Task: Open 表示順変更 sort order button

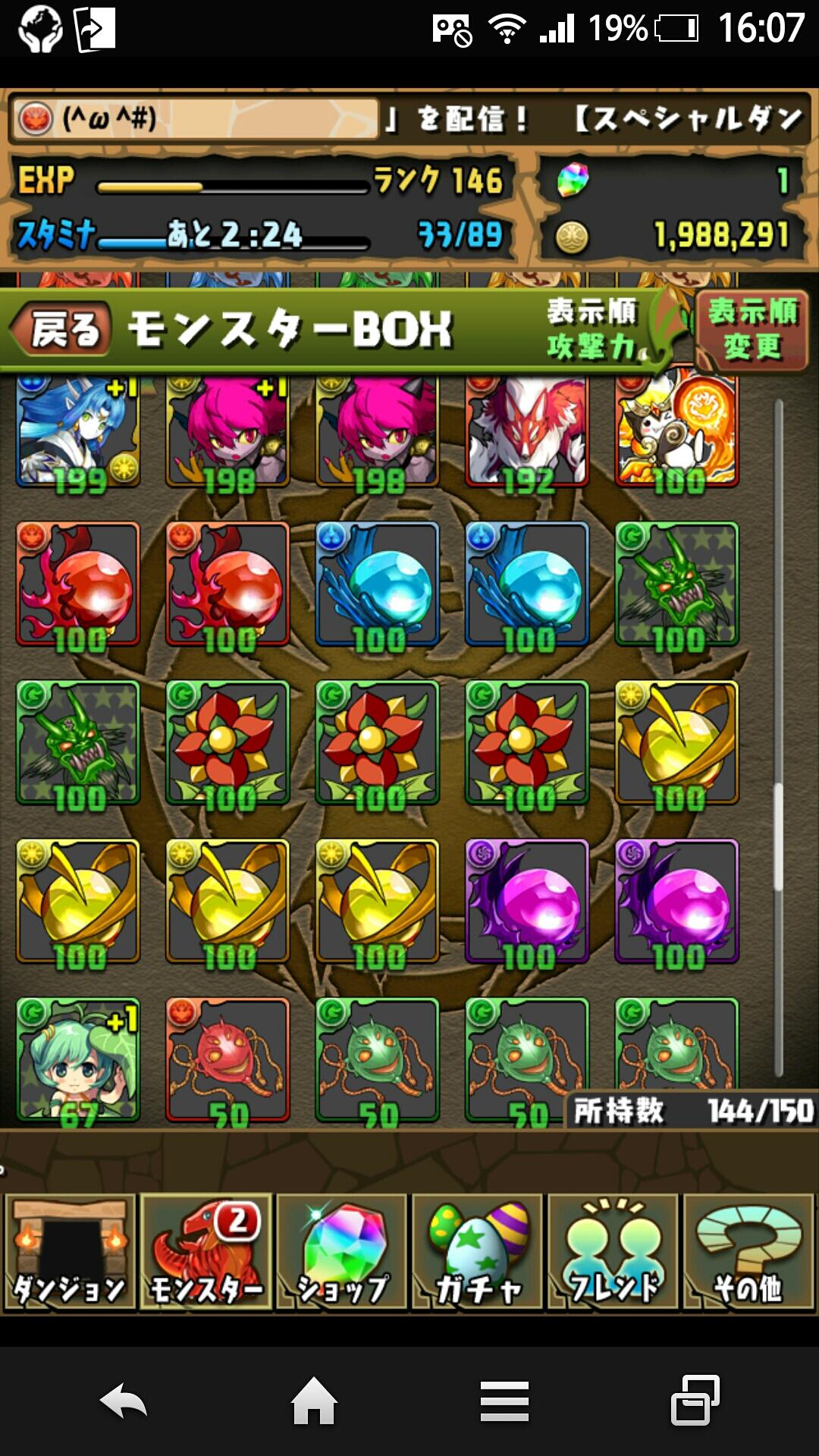Action: 751,330
